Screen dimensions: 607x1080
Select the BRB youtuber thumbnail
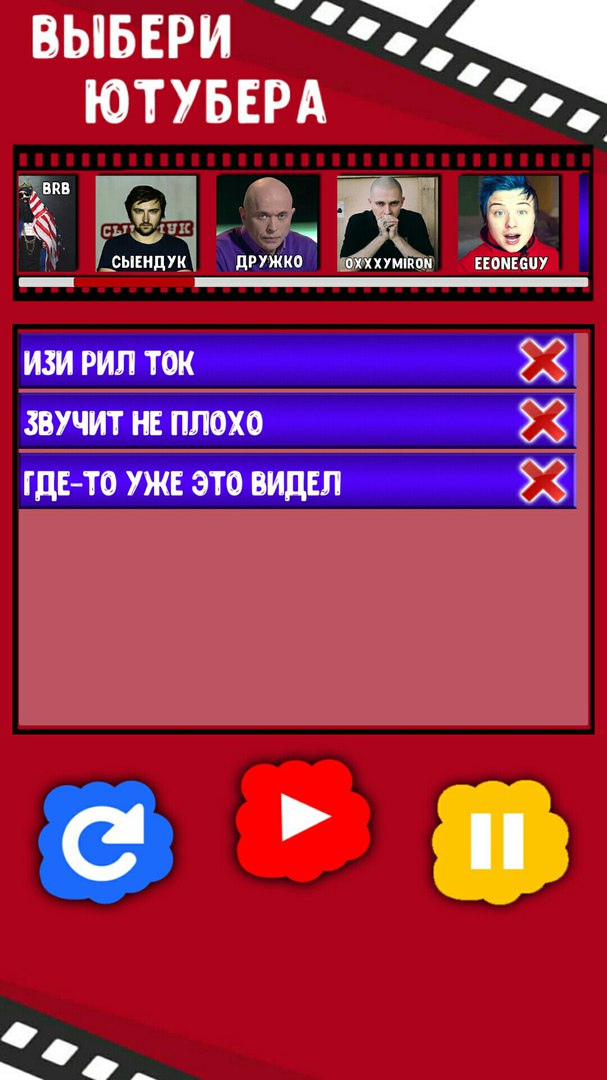point(47,224)
